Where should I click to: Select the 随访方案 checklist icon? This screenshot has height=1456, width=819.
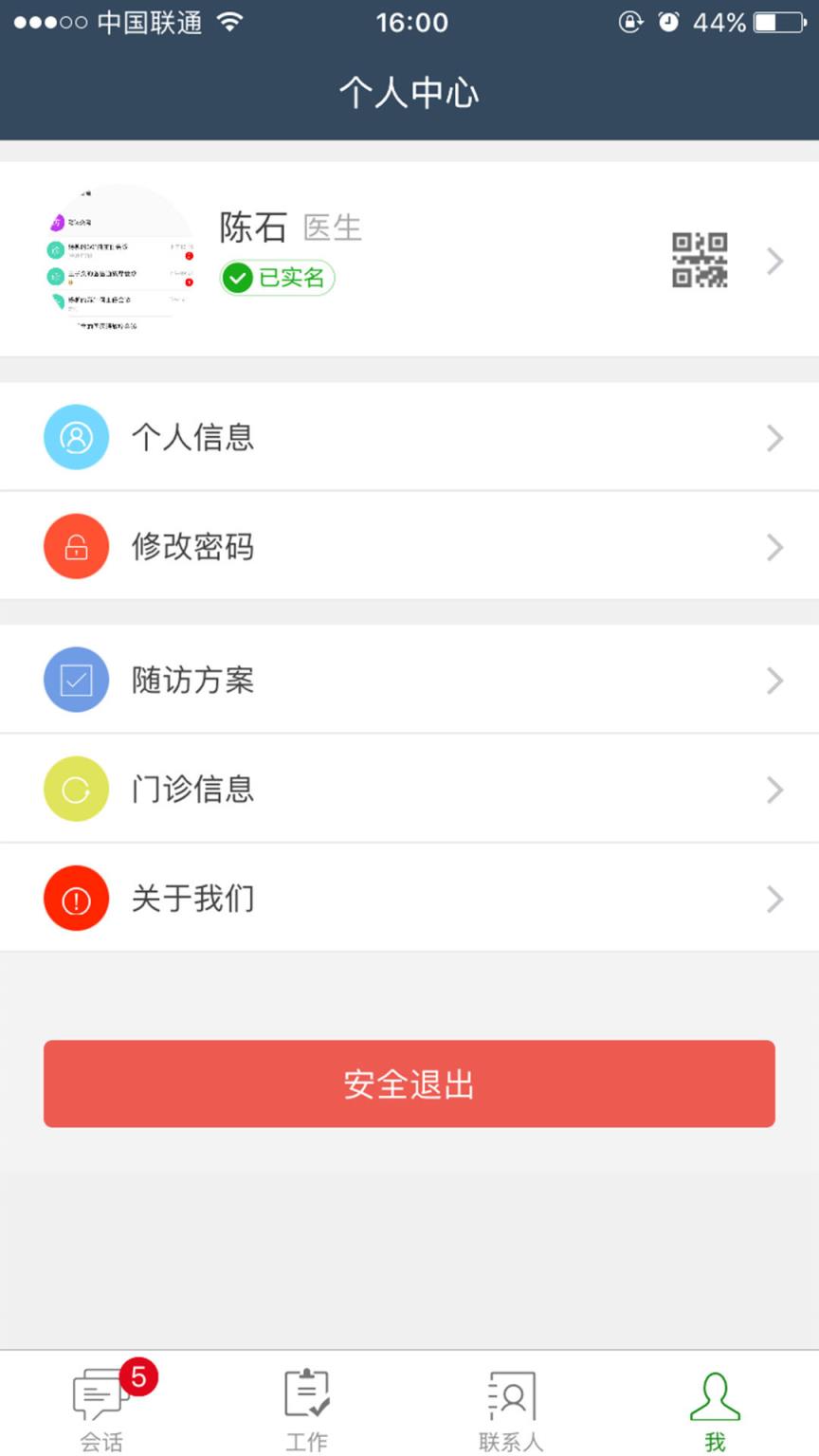77,679
